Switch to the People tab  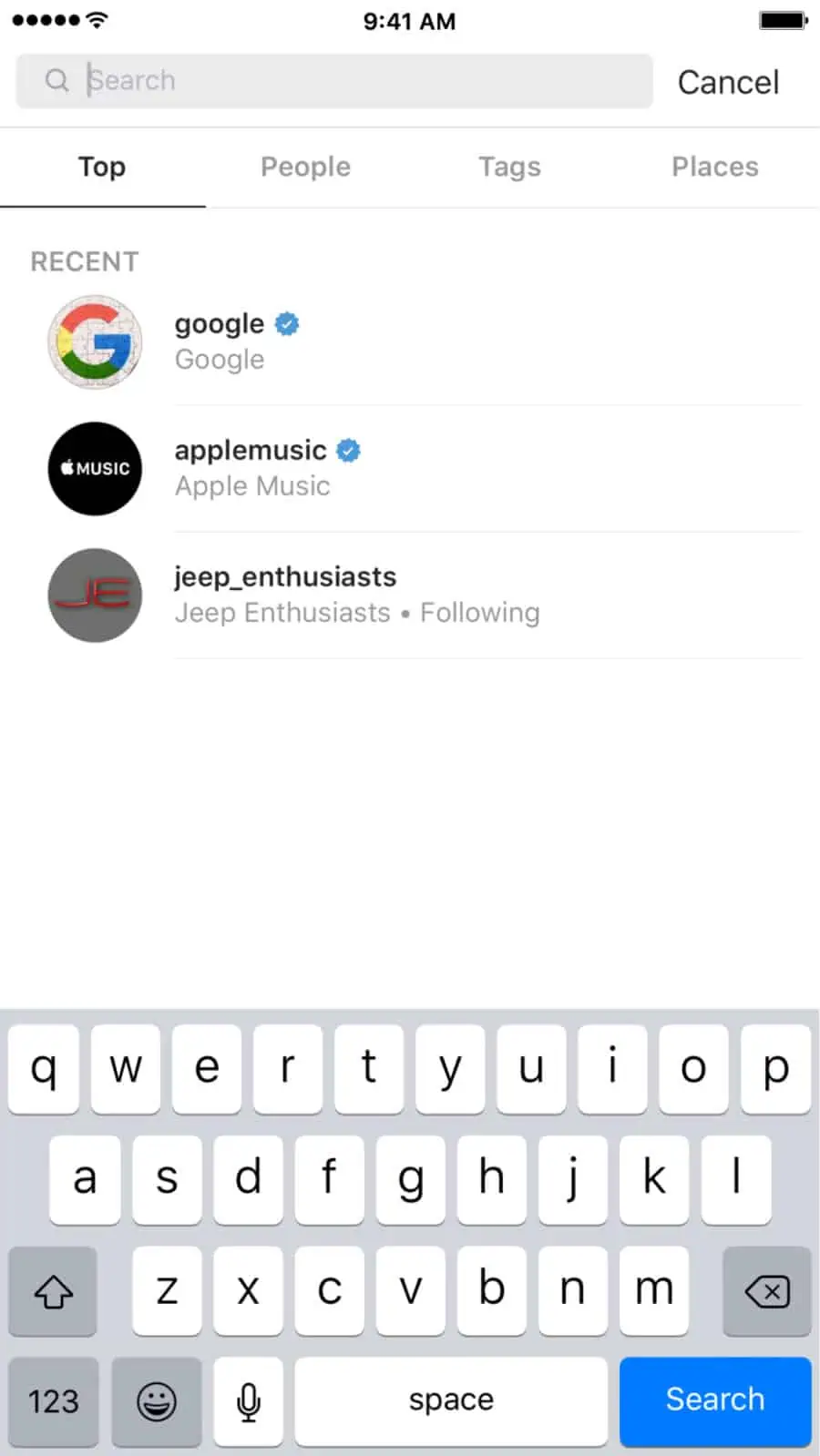[305, 167]
